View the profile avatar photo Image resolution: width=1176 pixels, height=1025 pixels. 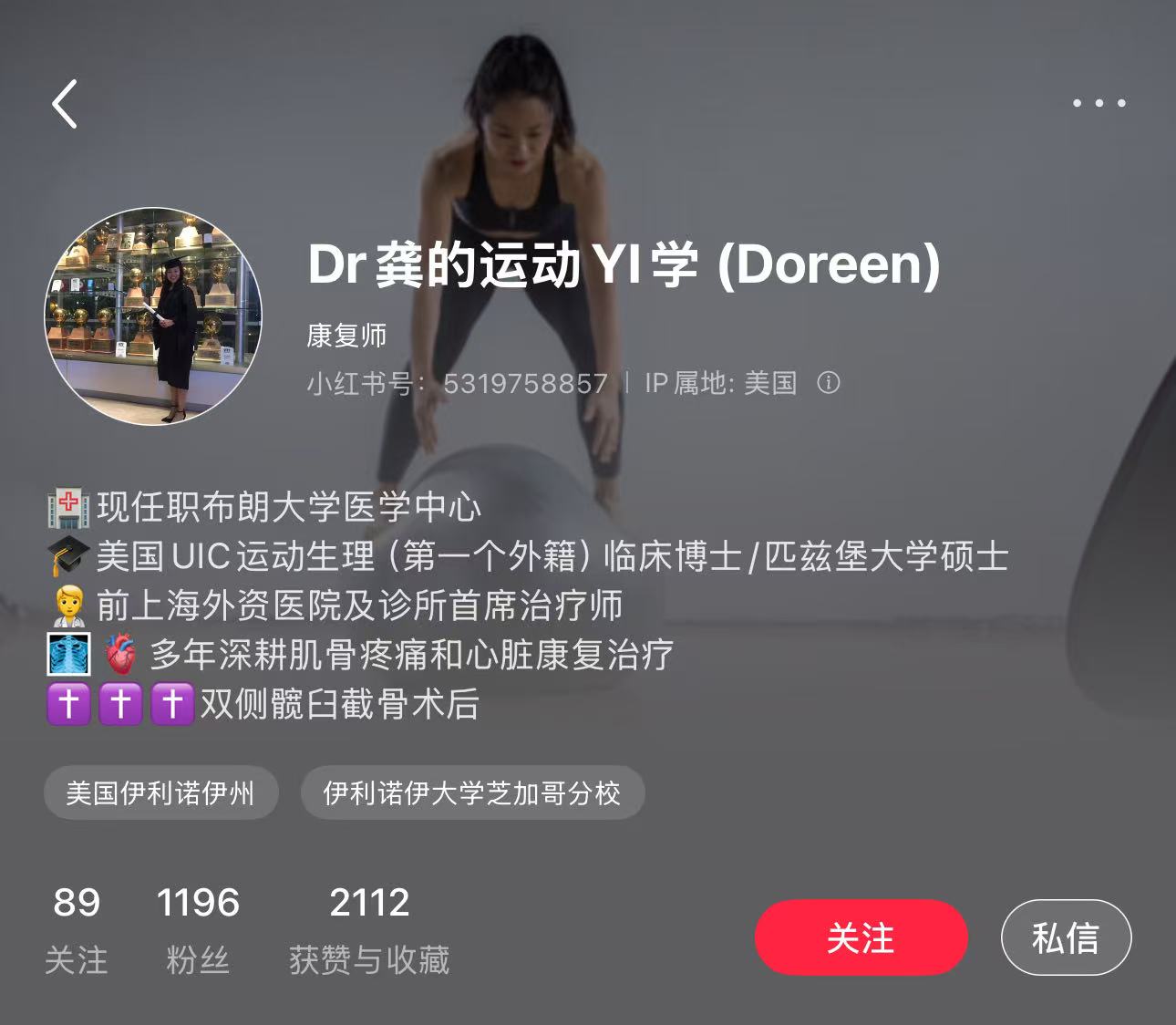[153, 316]
